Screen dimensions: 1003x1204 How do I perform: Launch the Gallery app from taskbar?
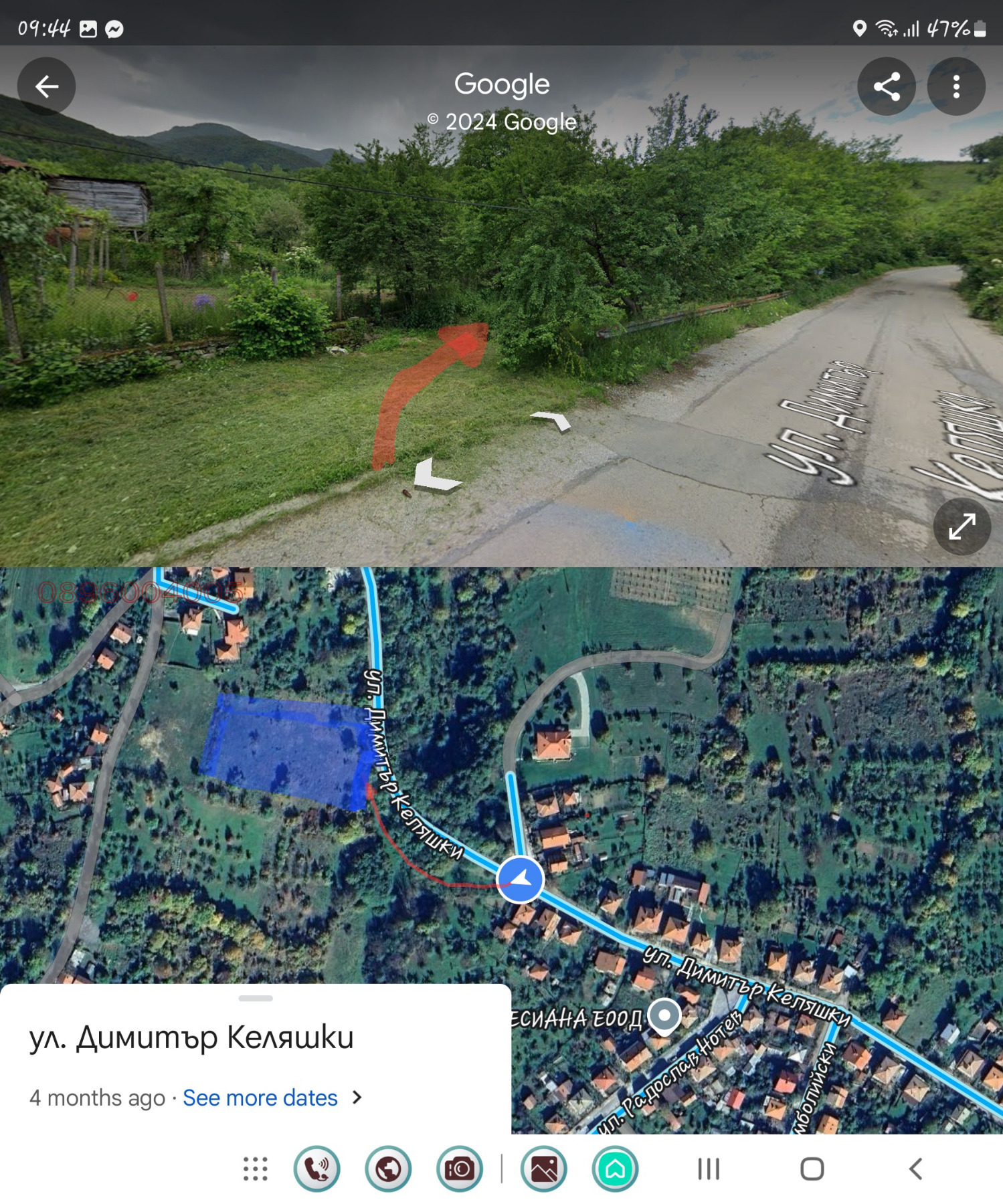point(544,1169)
